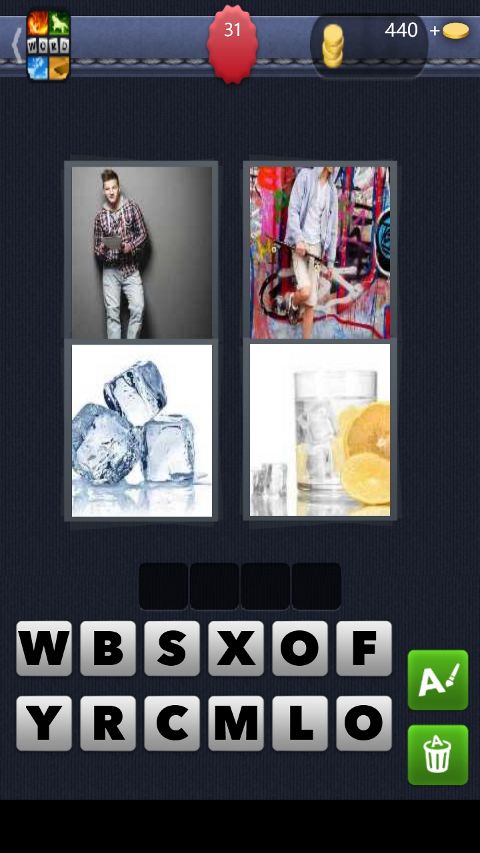Enlarge the glass with lemon picture

(320, 430)
